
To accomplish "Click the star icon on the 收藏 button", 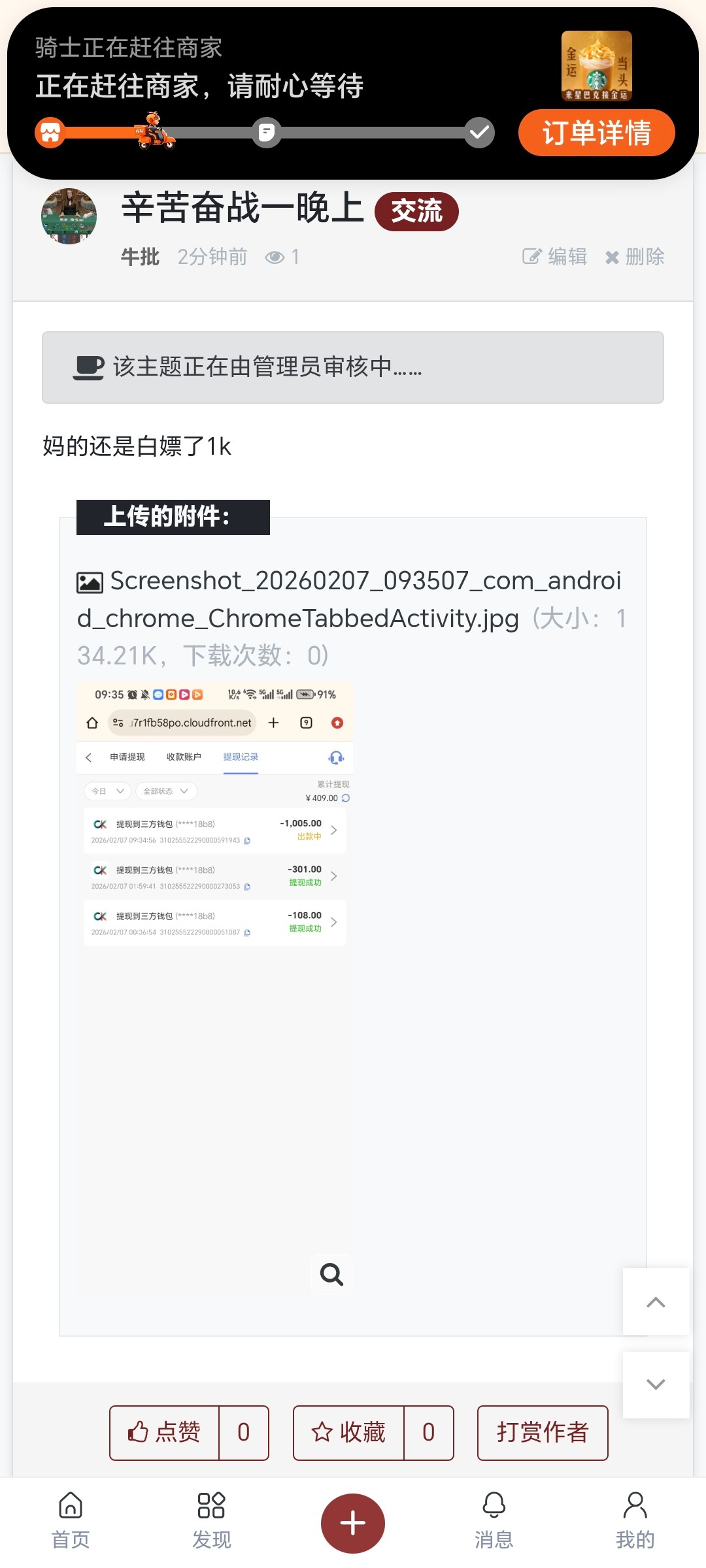I will pyautogui.click(x=321, y=1433).
